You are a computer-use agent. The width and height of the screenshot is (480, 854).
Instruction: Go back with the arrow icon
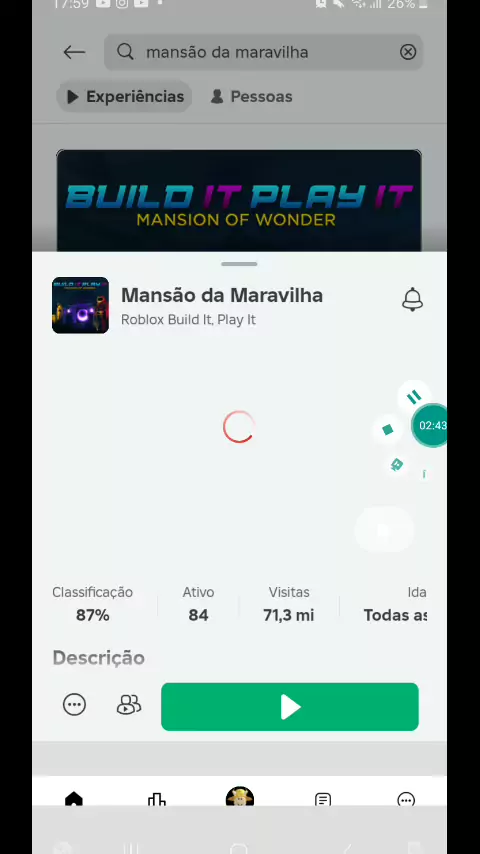(x=74, y=52)
